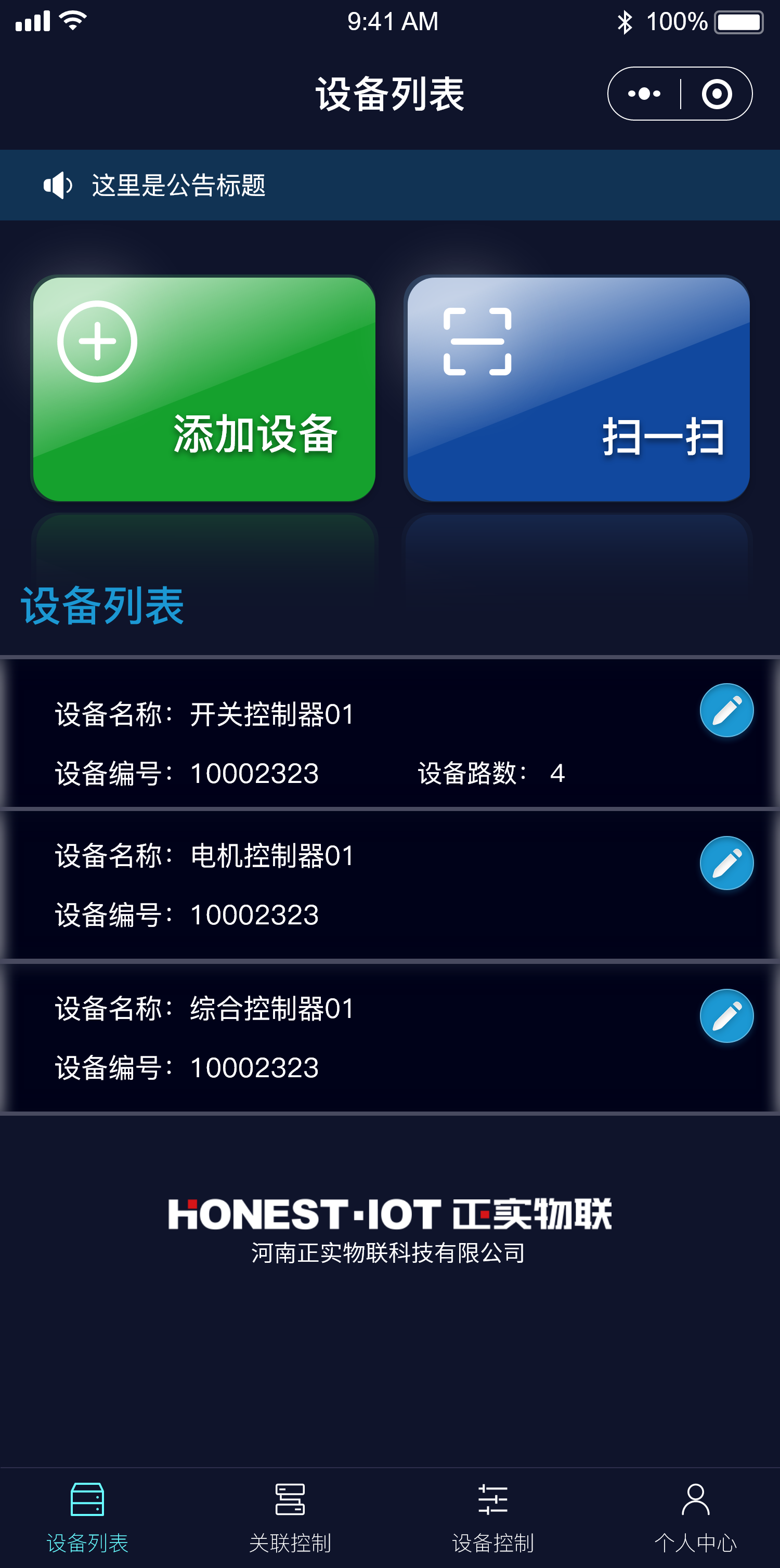The image size is (780, 1568).
Task: Switch to the 关联控制 tab
Action: [291, 1517]
